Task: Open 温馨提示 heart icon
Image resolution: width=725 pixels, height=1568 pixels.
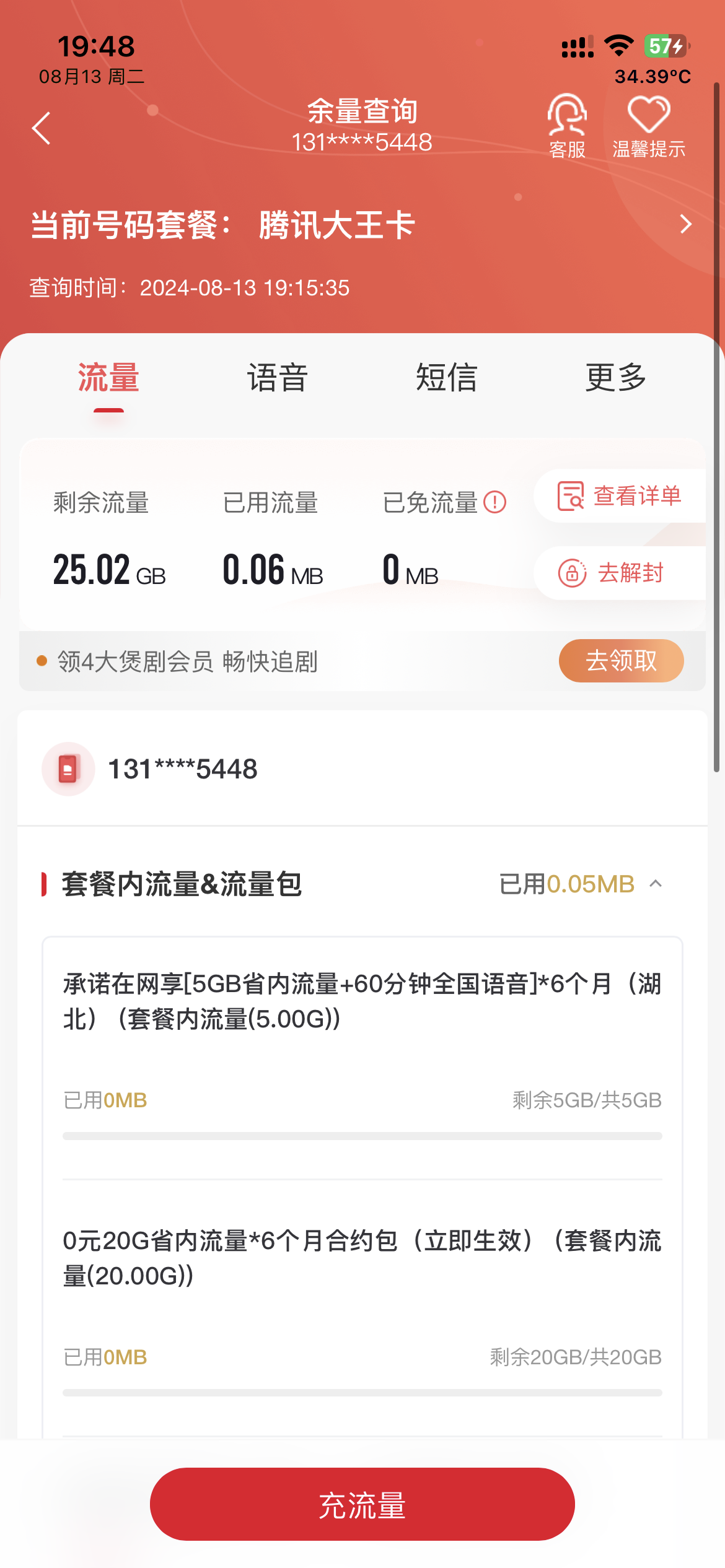Action: coord(648,126)
